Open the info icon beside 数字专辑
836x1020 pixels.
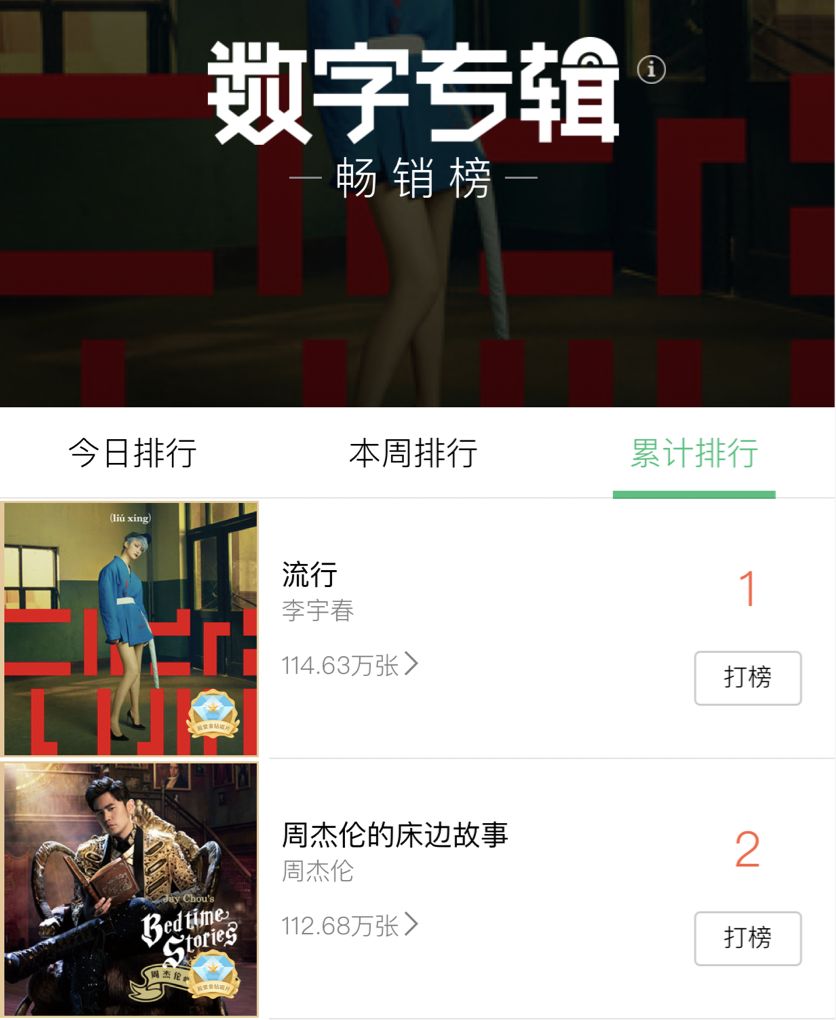tap(651, 69)
